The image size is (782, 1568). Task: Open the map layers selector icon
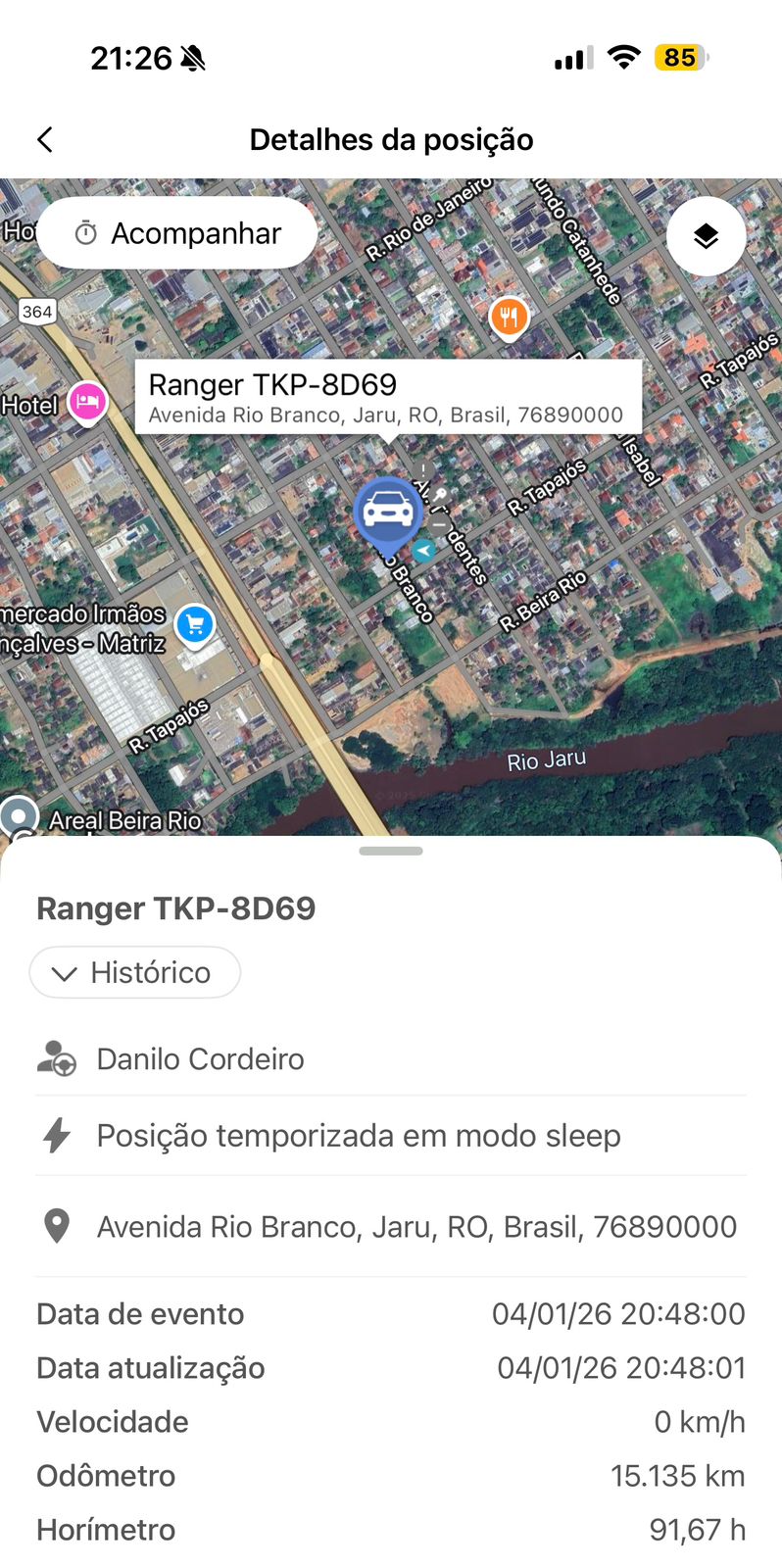click(x=706, y=235)
